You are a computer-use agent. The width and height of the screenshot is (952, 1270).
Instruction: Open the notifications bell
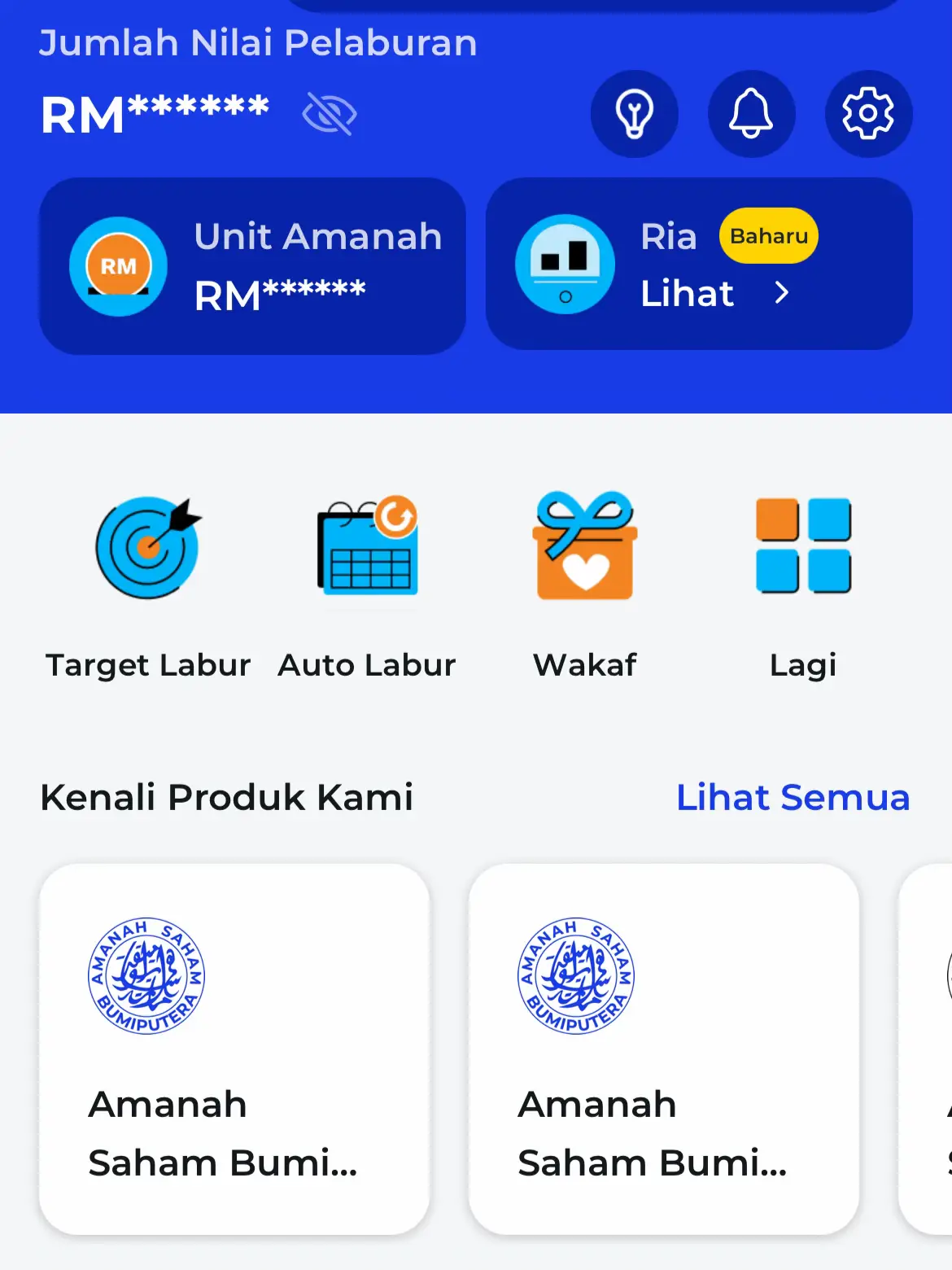(751, 114)
